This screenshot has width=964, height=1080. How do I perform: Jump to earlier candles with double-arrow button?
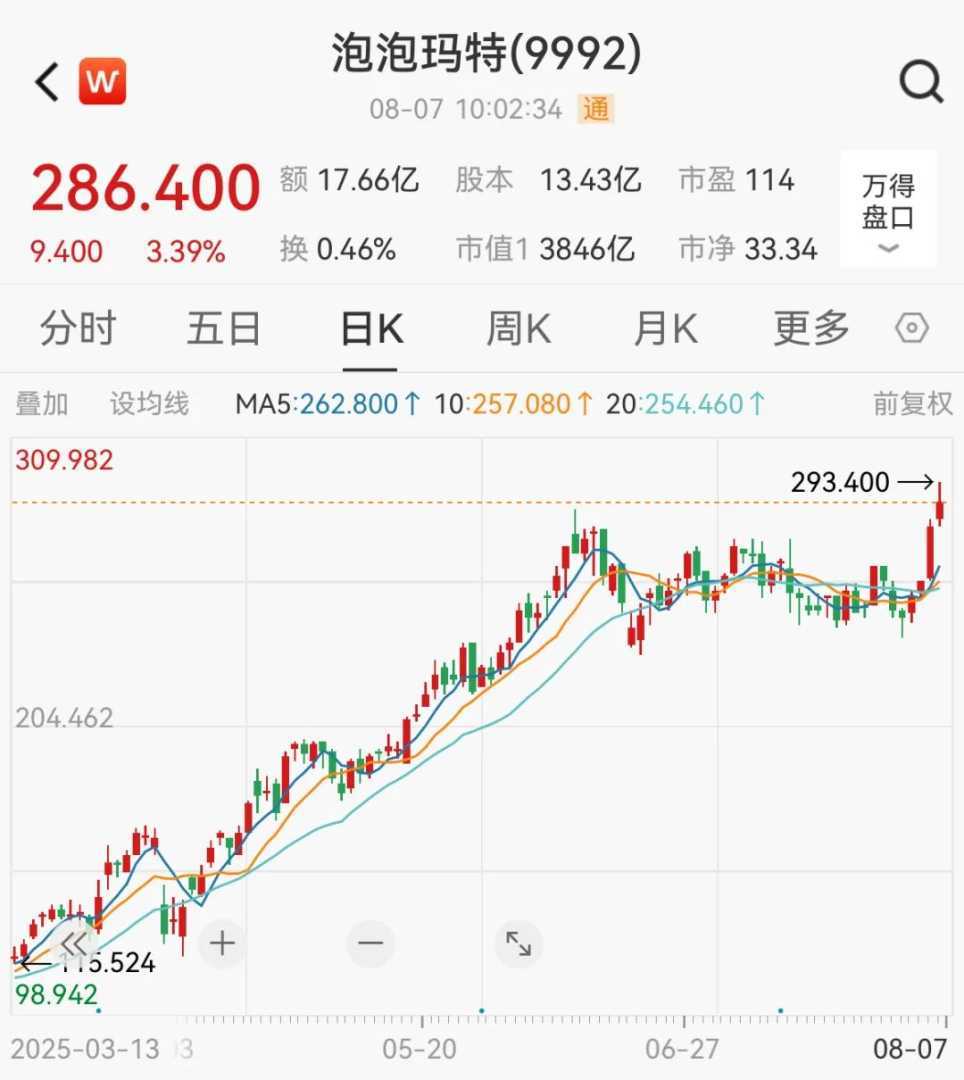(74, 943)
